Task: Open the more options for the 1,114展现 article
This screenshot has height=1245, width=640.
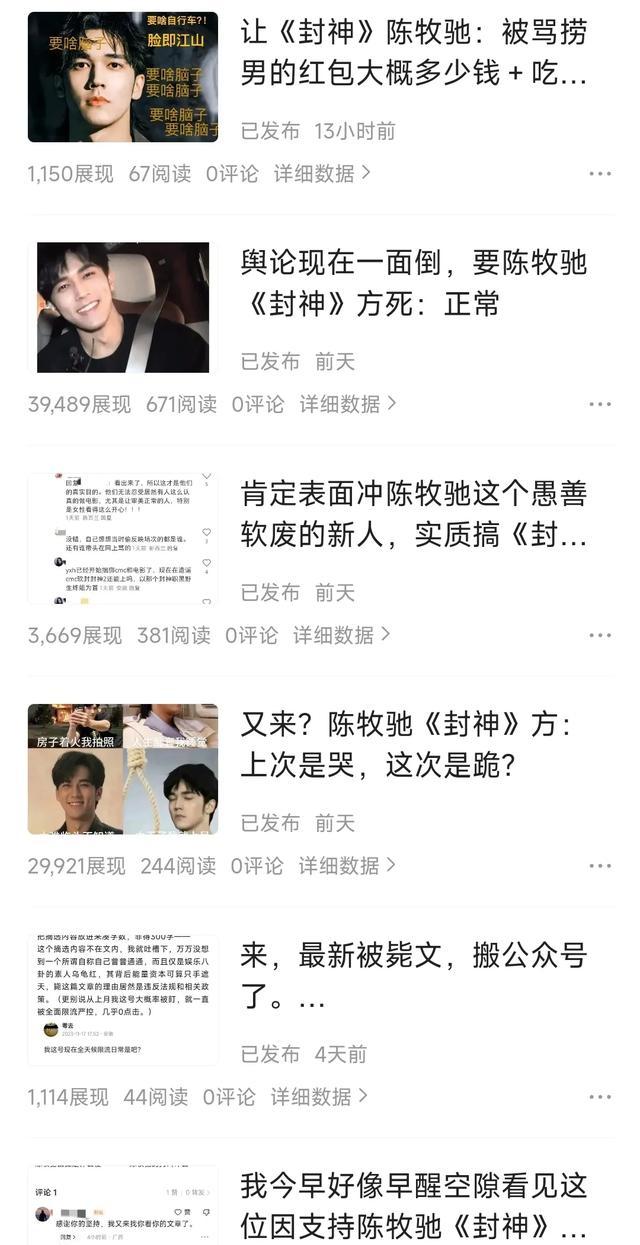Action: (600, 1096)
